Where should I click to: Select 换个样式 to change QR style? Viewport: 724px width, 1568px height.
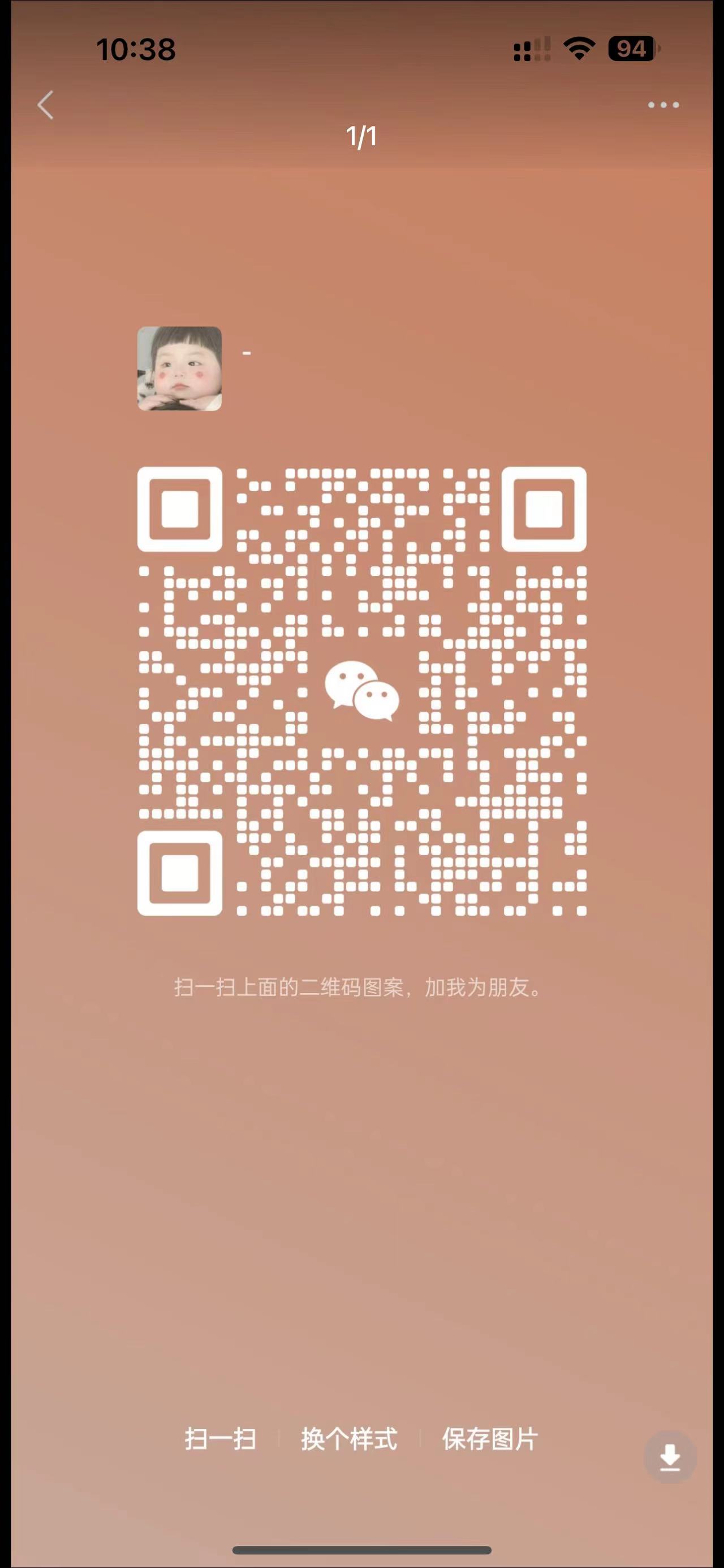(349, 1439)
